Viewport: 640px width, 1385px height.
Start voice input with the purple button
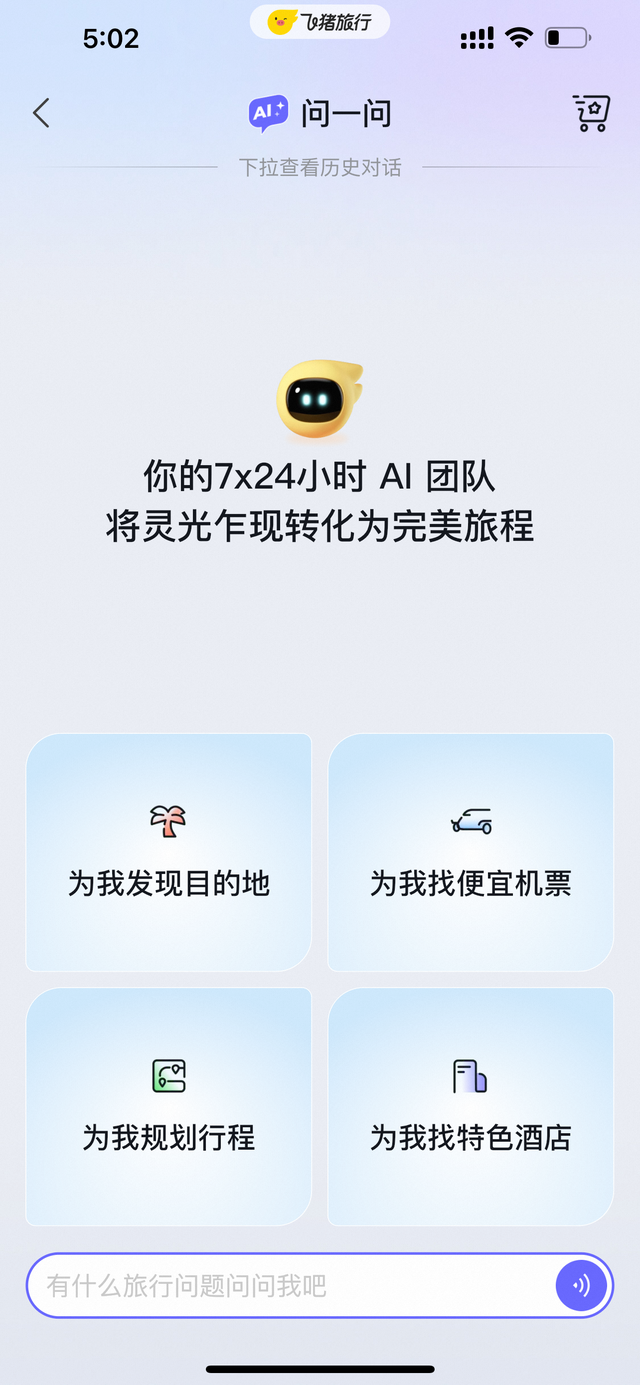[581, 1285]
